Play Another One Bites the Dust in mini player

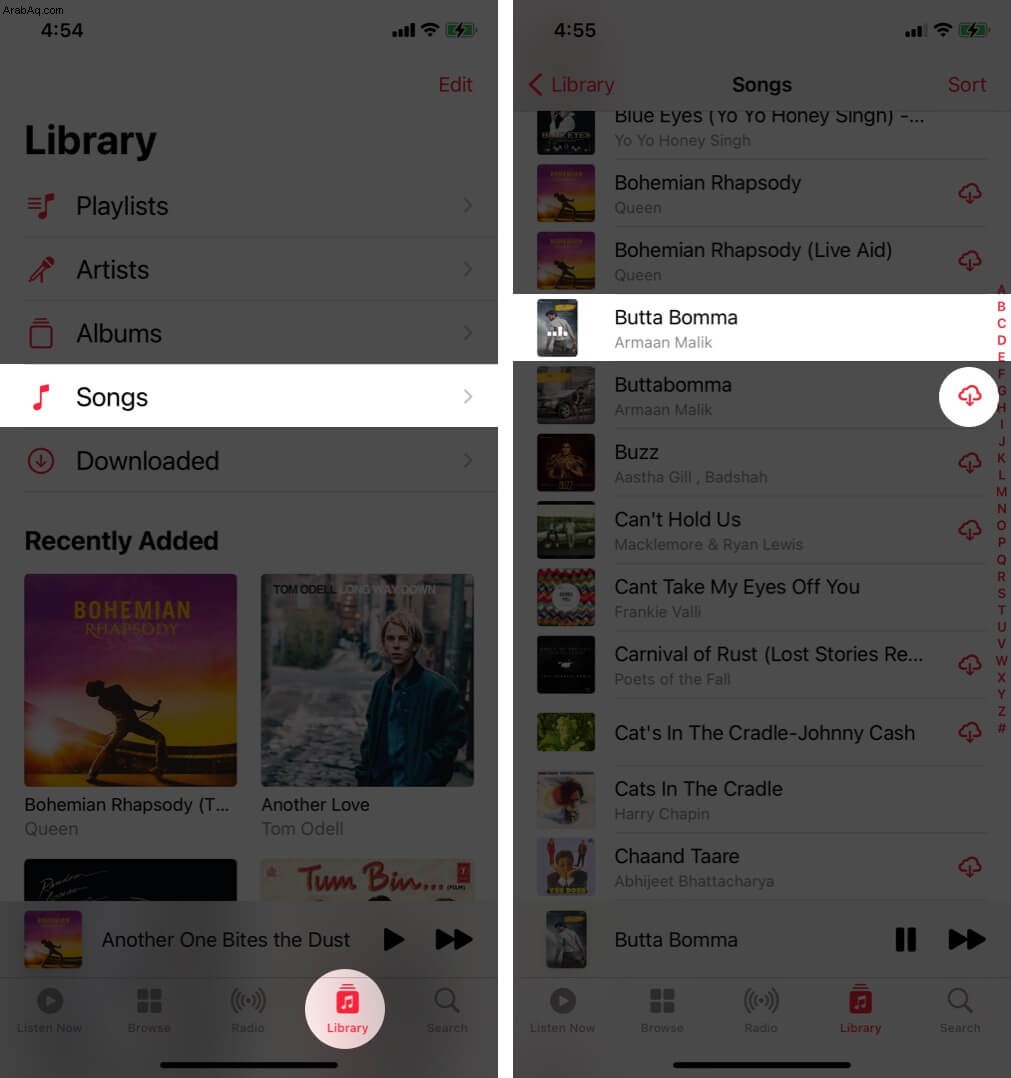tap(394, 940)
